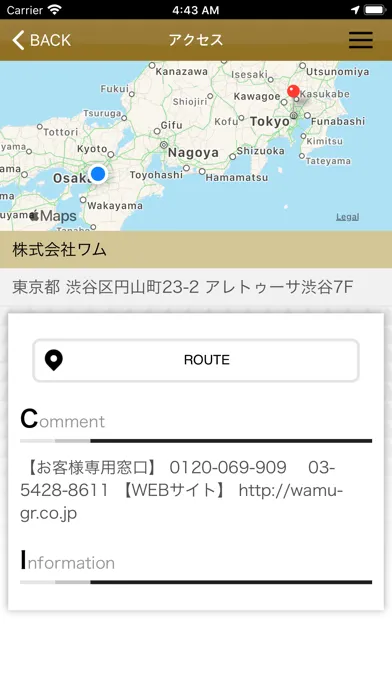Open the hamburger menu
This screenshot has height=696, width=392.
360,40
